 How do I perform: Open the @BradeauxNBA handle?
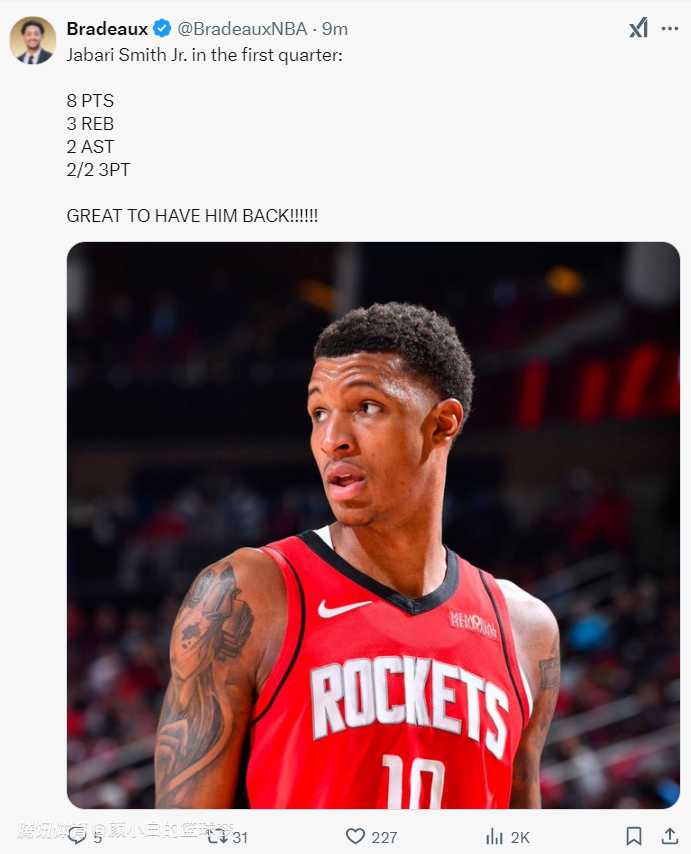pos(242,29)
